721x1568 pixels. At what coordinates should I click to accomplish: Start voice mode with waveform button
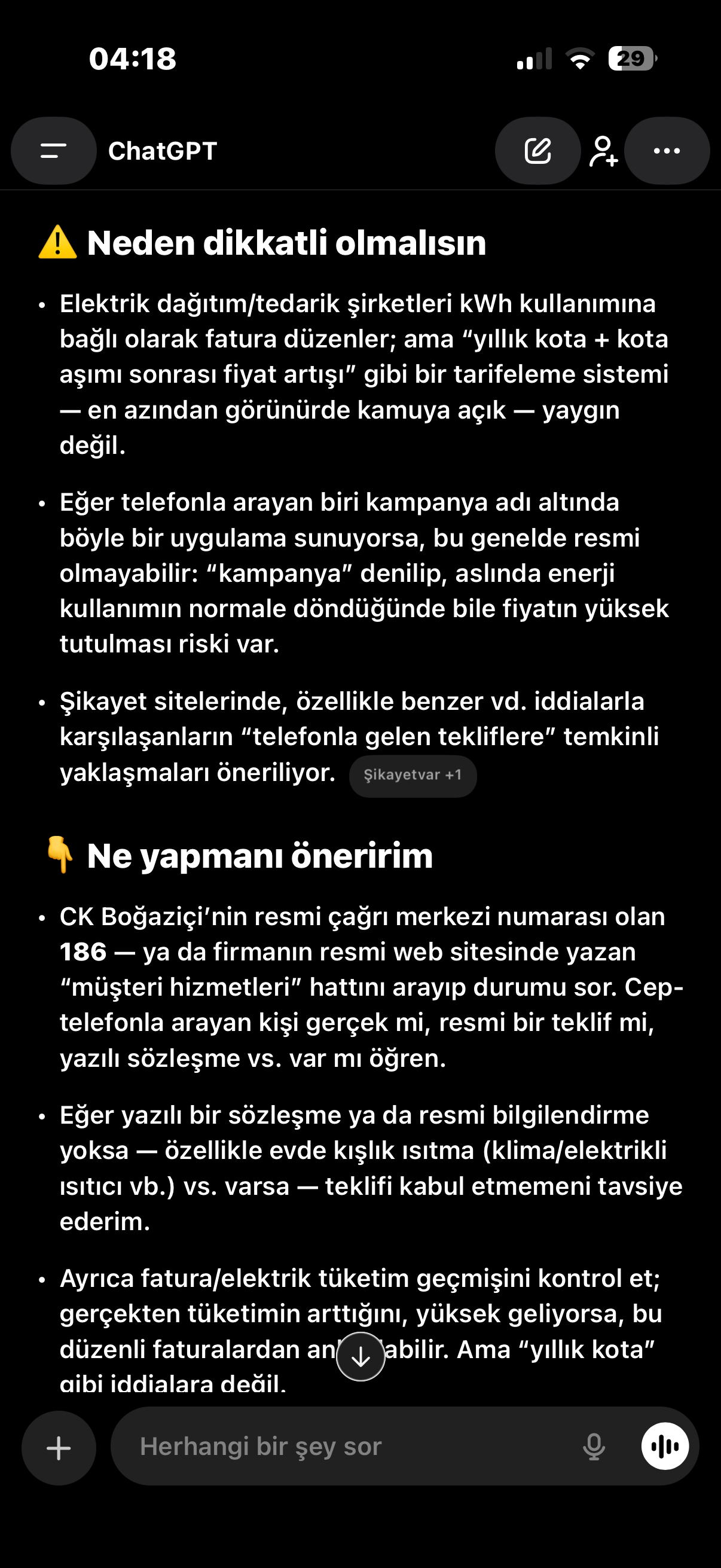coord(665,1446)
